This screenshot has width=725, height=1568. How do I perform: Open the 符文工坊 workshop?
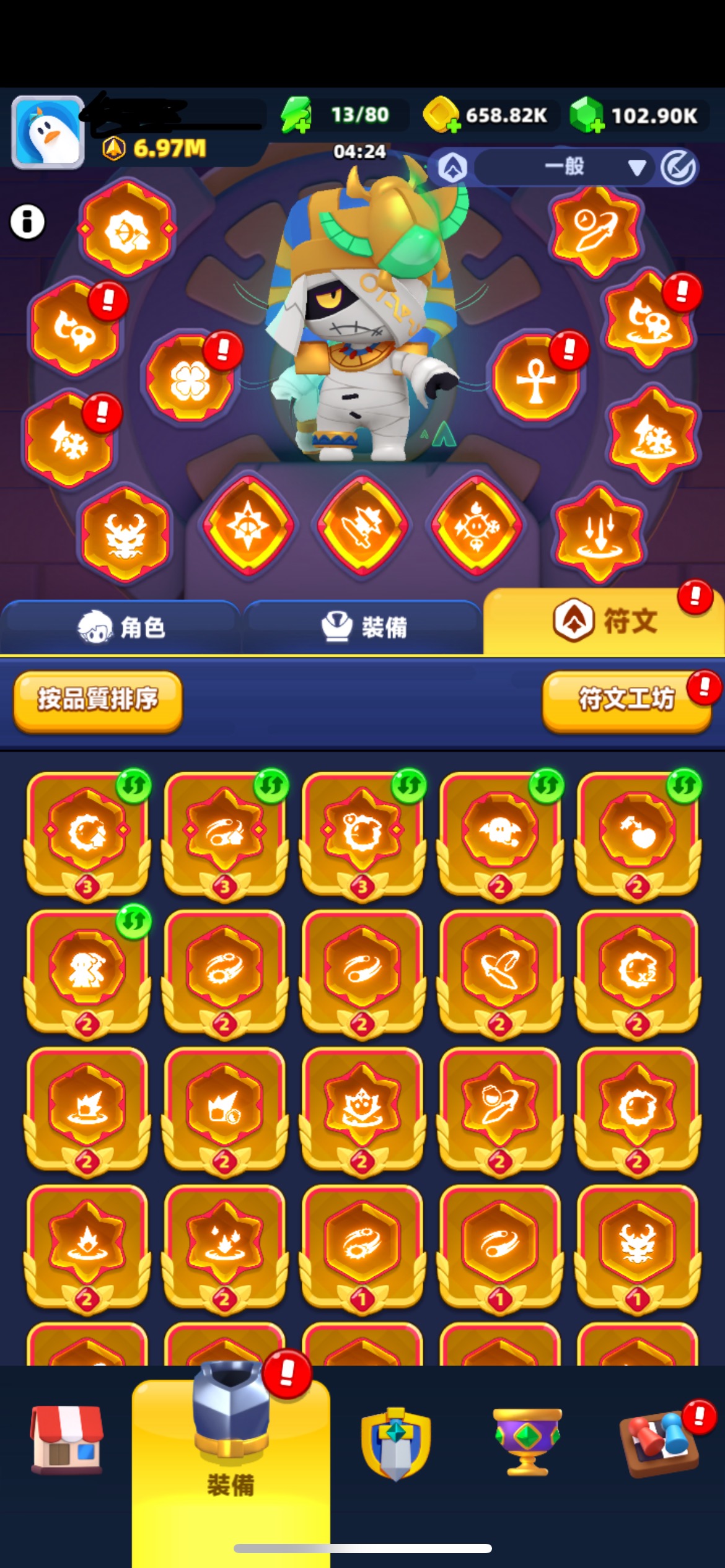626,701
